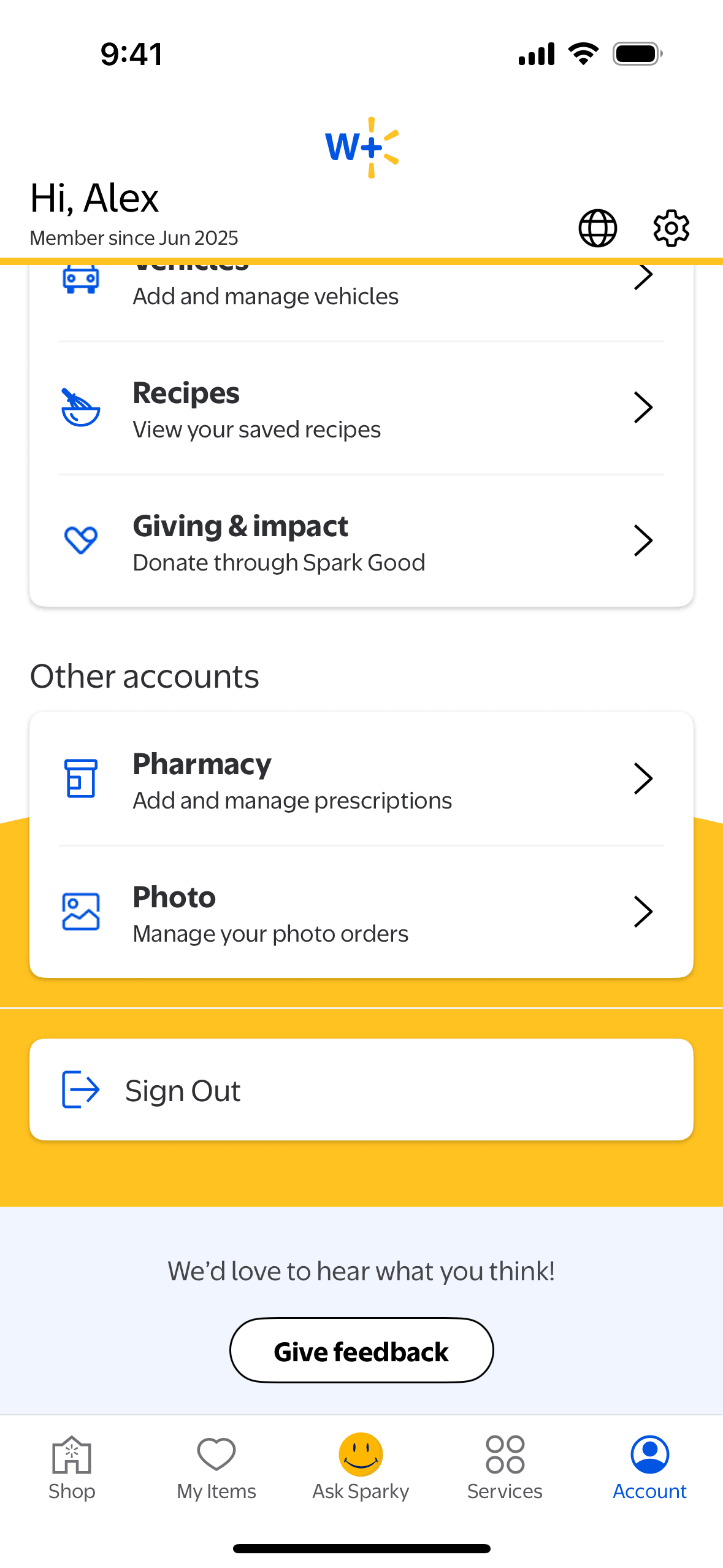Open the language globe icon
This screenshot has width=723, height=1568.
[x=597, y=228]
